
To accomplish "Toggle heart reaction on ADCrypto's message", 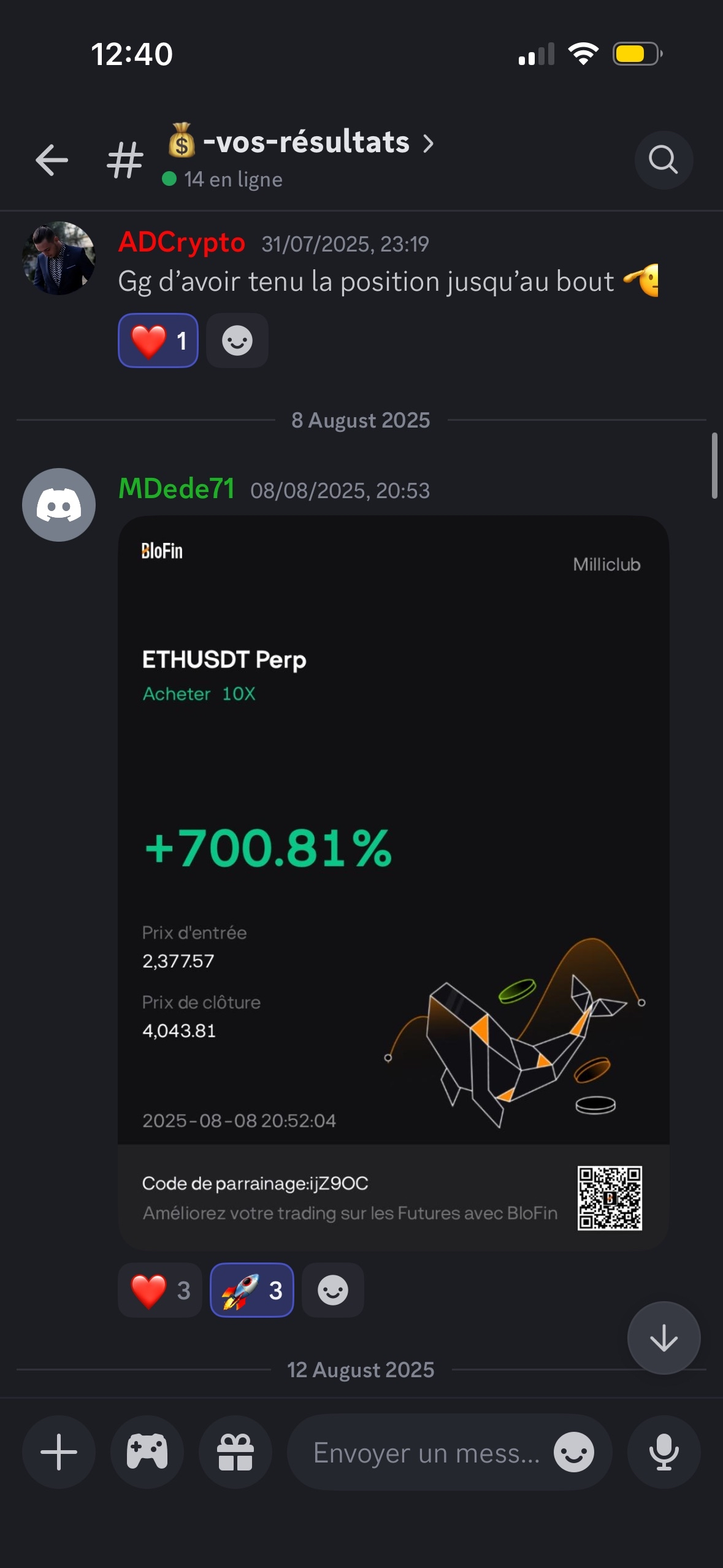I will 158,340.
